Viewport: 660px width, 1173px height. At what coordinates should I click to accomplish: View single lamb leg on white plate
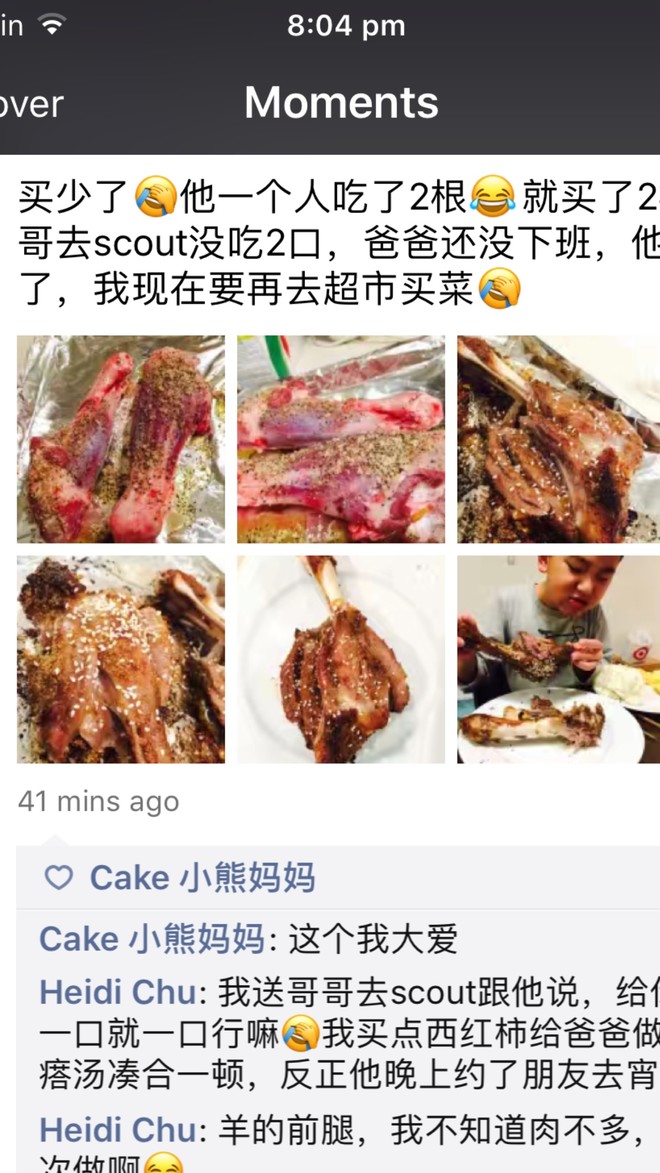click(x=340, y=659)
